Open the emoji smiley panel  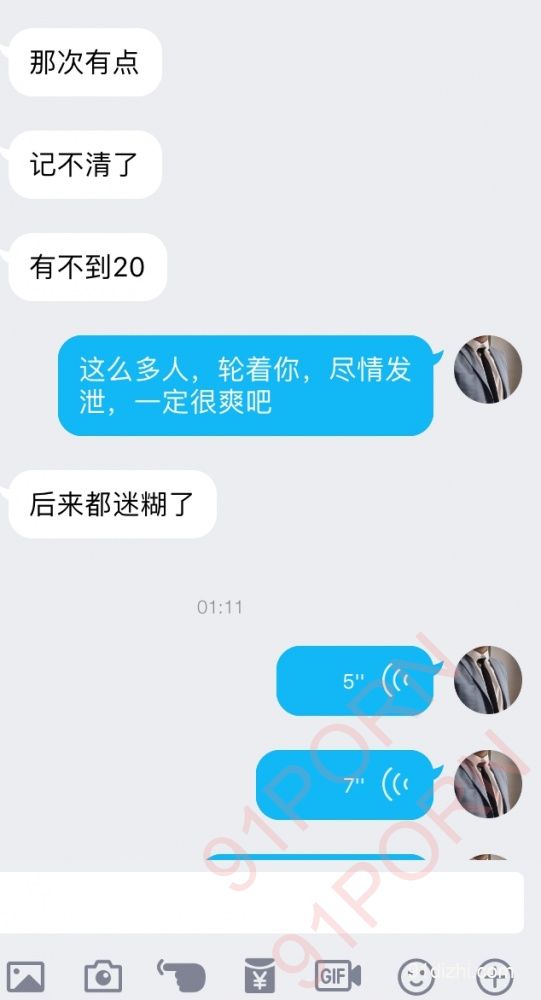(416, 976)
